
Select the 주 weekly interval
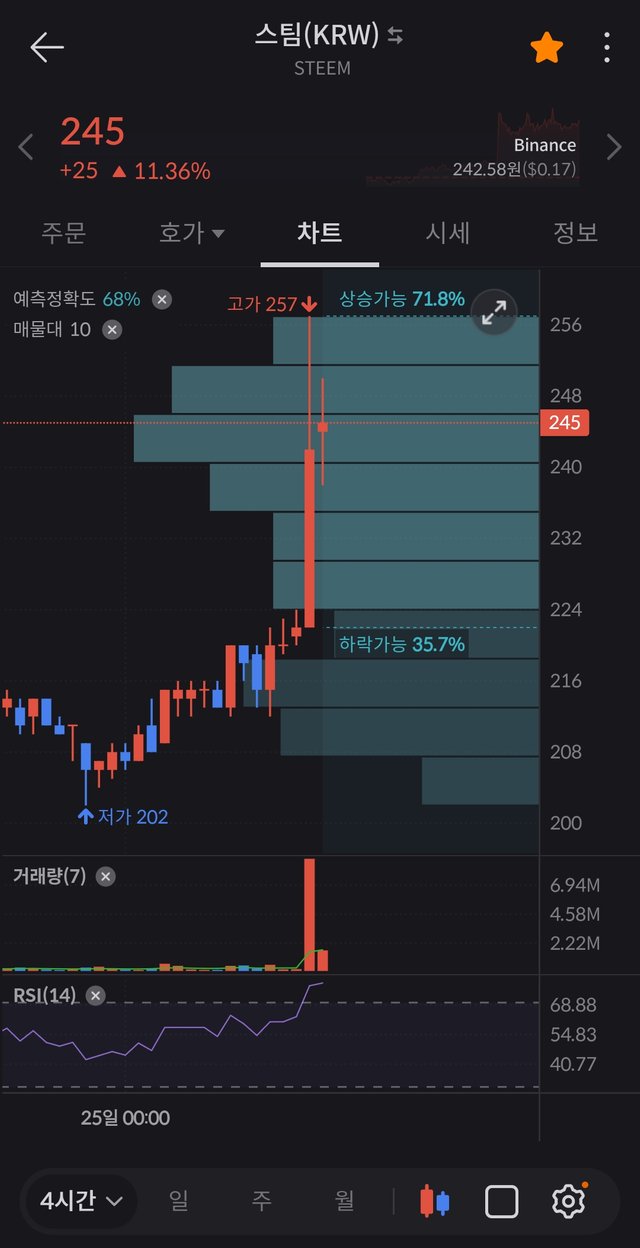click(x=262, y=1201)
